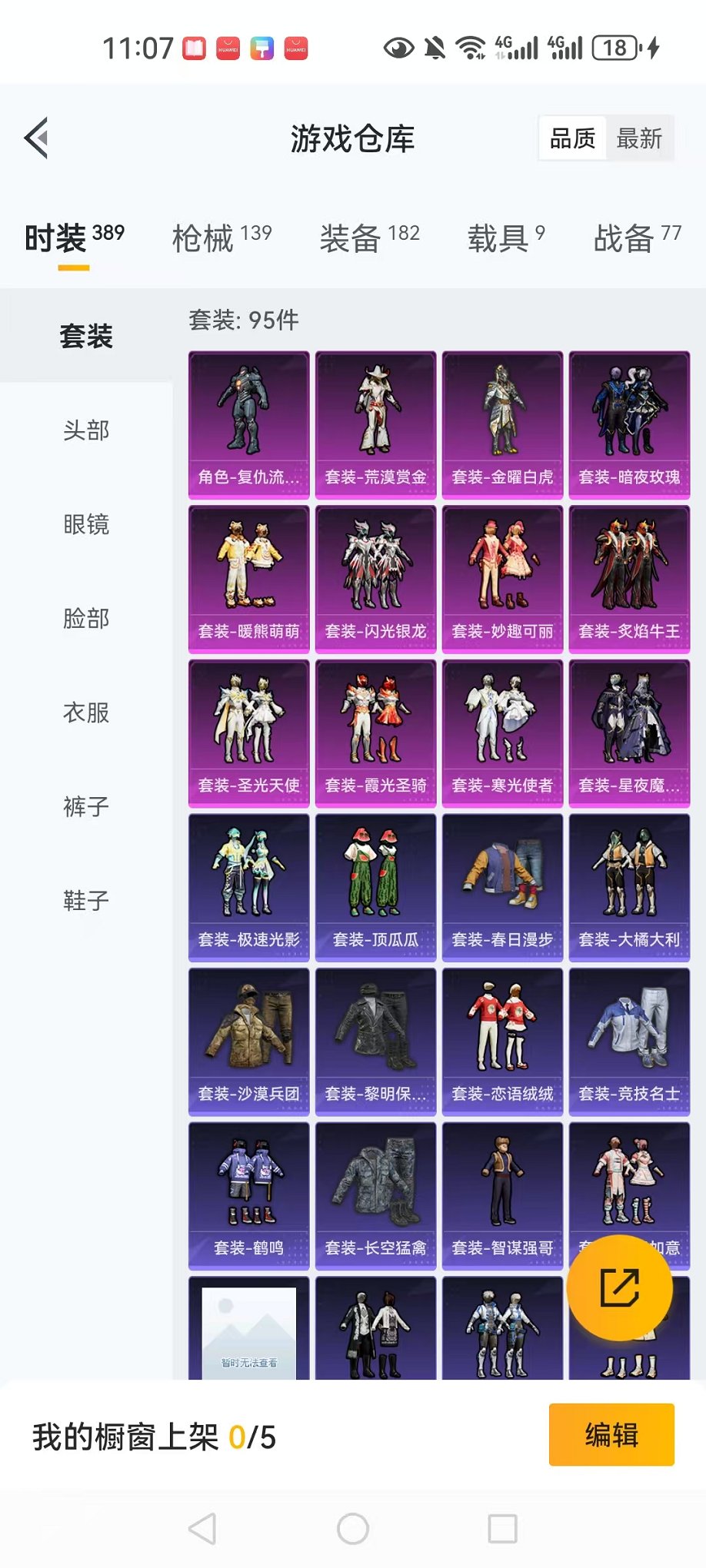Show the 裤子 category
Viewport: 706px width, 1568px height.
click(x=86, y=807)
